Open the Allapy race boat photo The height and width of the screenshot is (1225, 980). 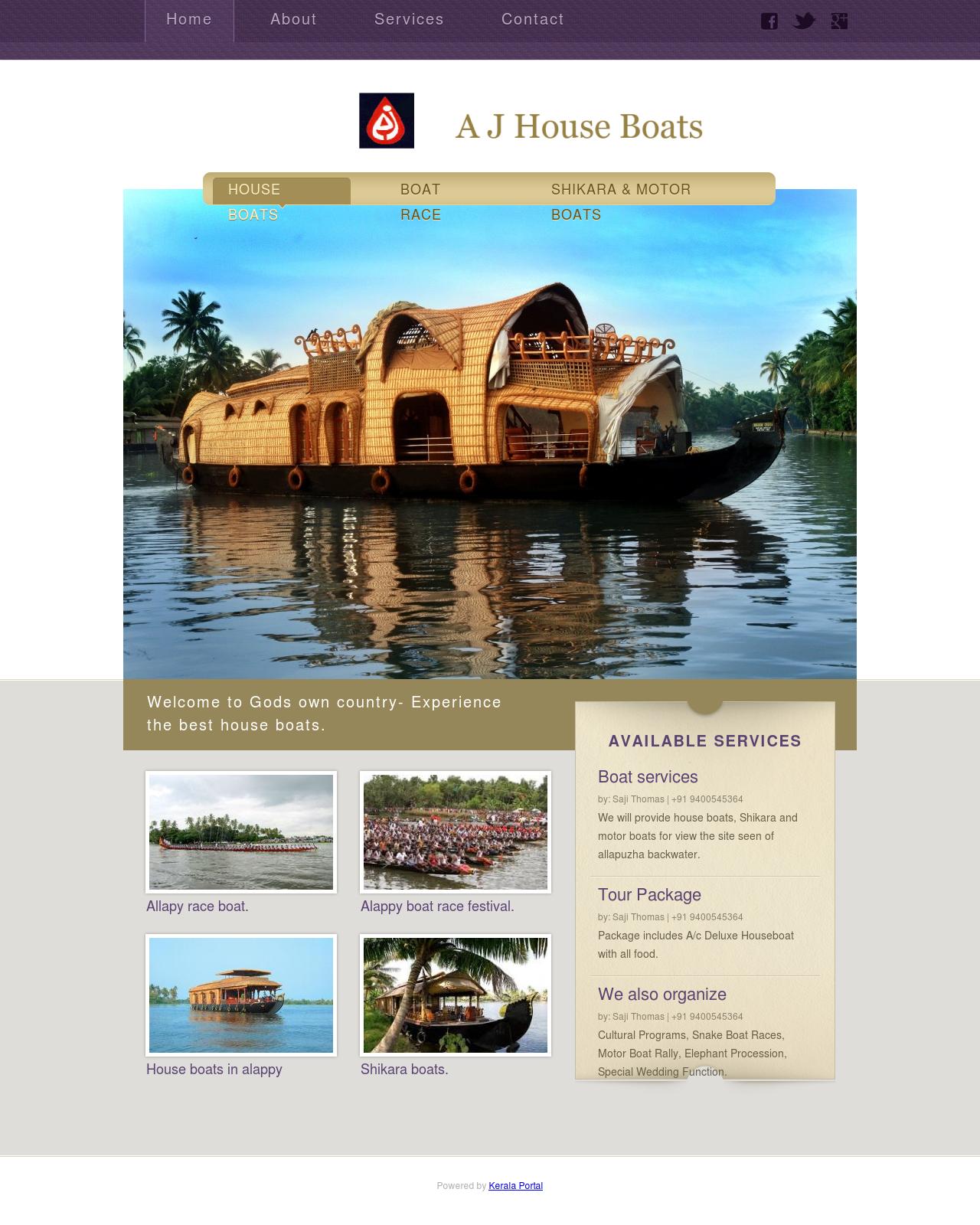(241, 832)
